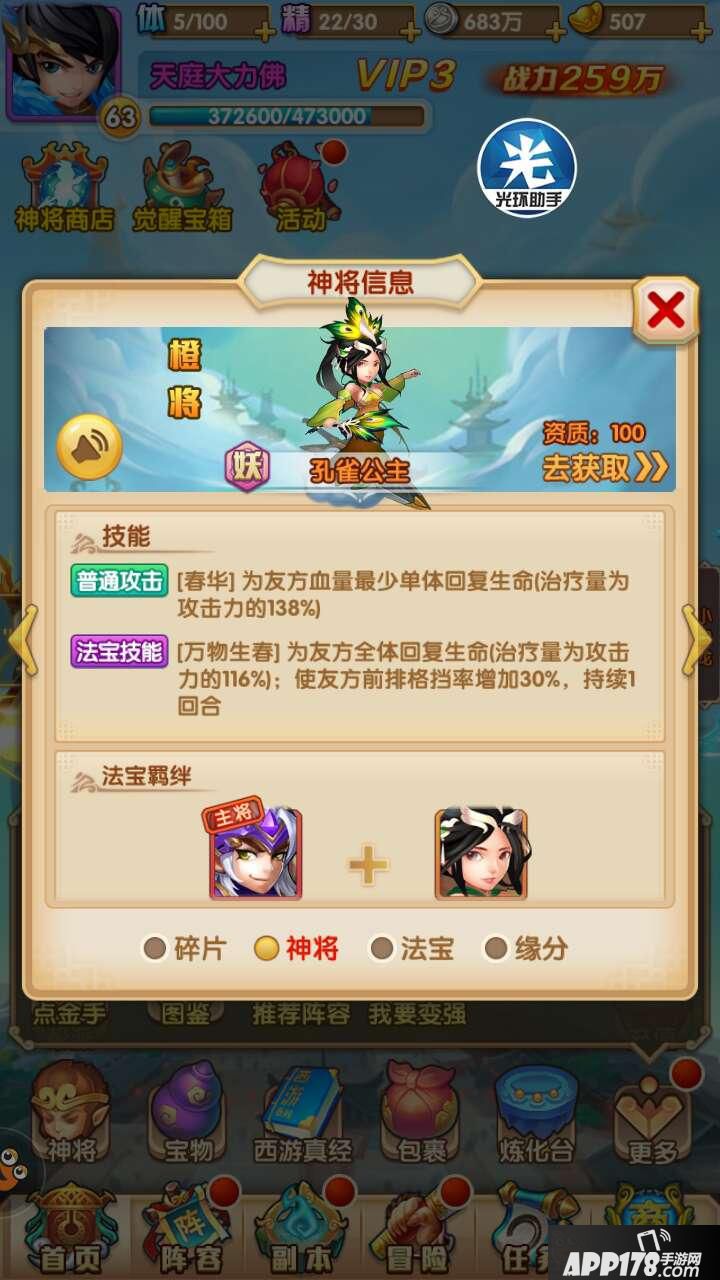Open the 主将 hero portrait in 法宝羁绊
720x1280 pixels.
click(255, 852)
